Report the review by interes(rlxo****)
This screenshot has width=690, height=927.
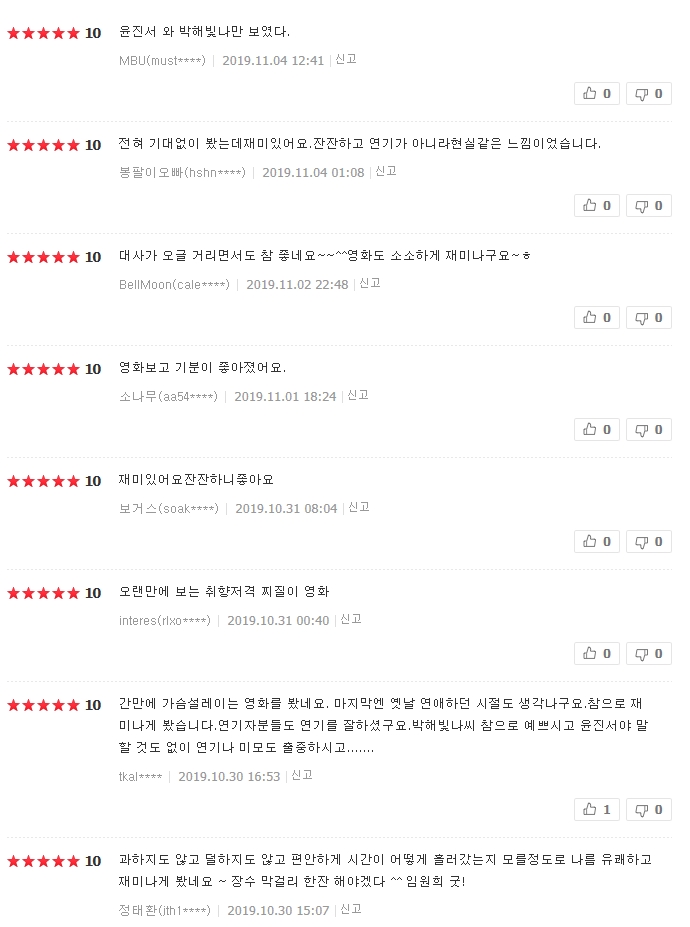click(351, 620)
